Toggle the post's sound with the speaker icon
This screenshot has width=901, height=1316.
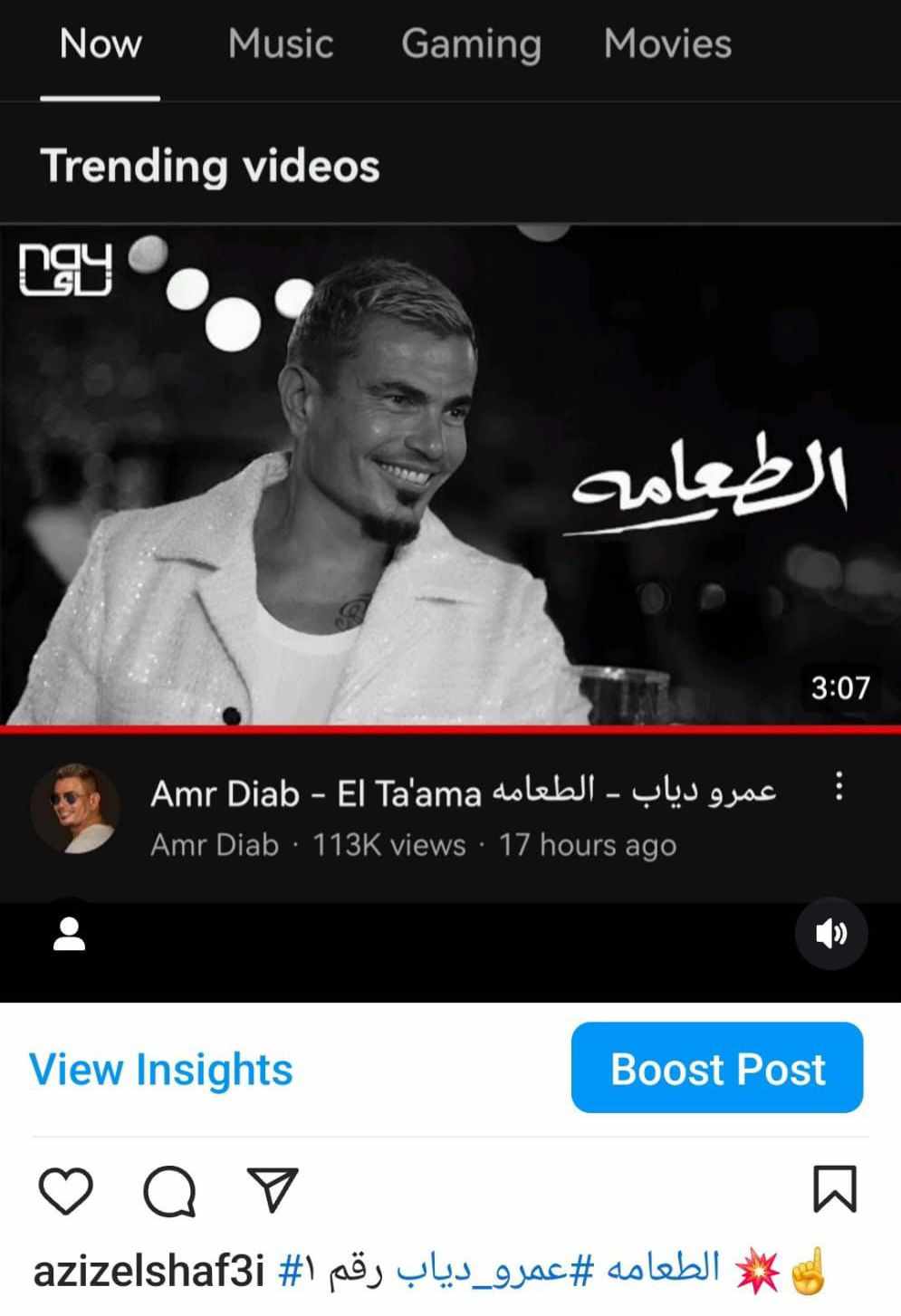(831, 934)
